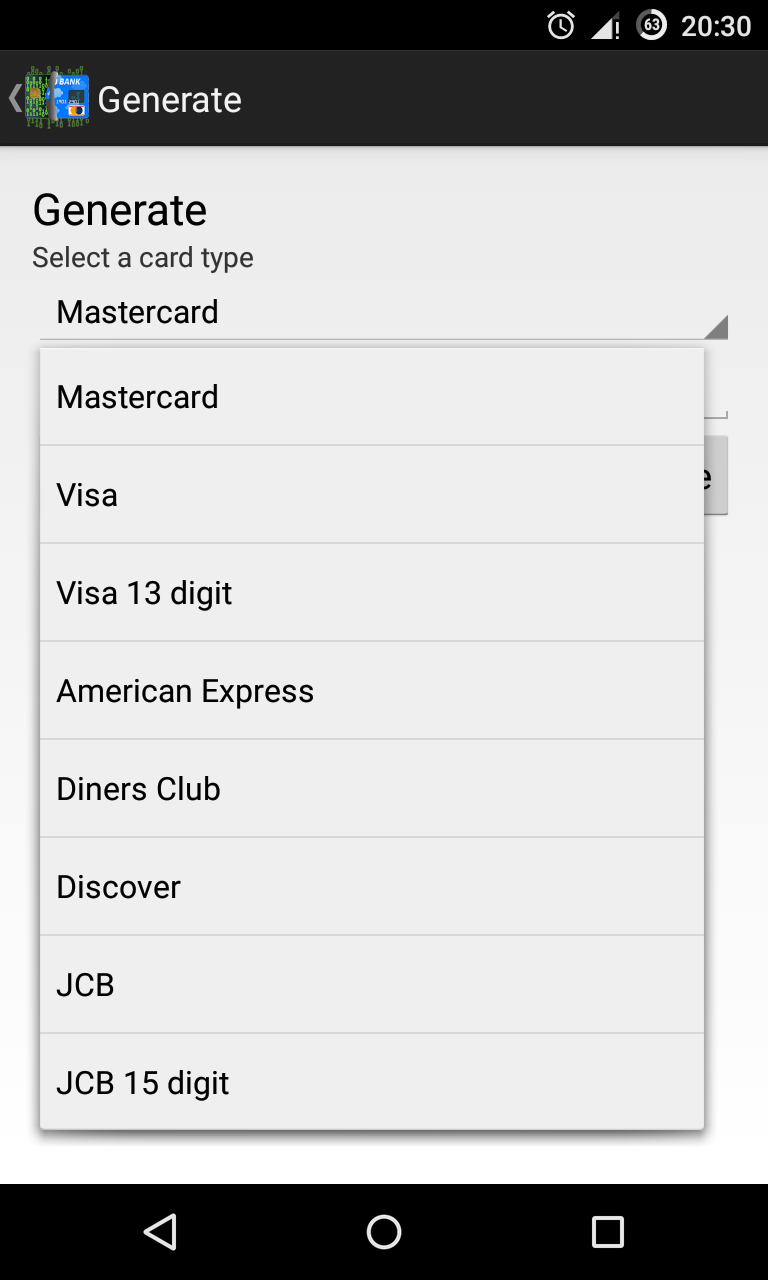The image size is (768, 1280).
Task: Go to the home screen
Action: [384, 1232]
